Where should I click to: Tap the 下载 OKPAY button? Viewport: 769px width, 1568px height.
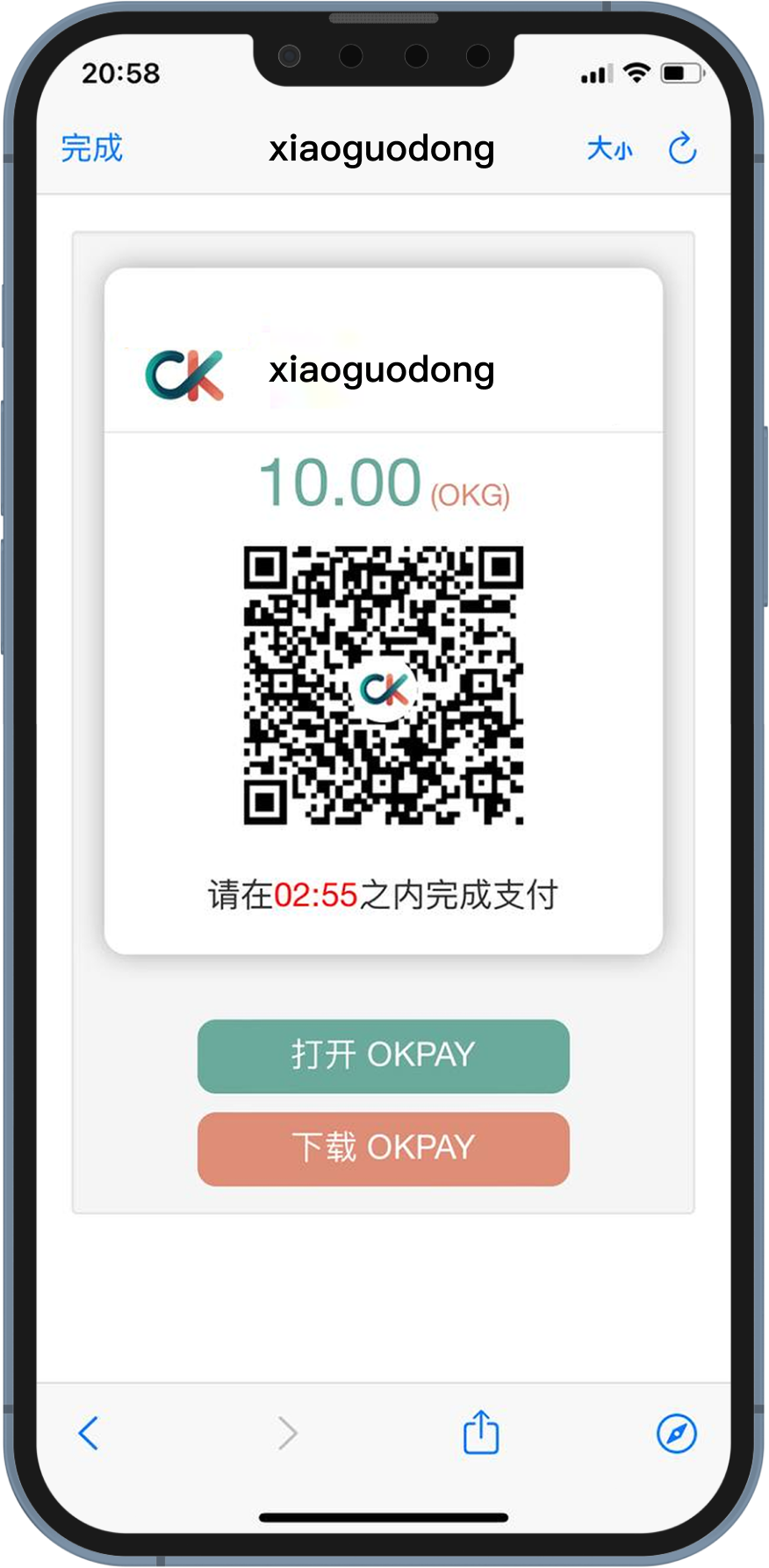383,1149
